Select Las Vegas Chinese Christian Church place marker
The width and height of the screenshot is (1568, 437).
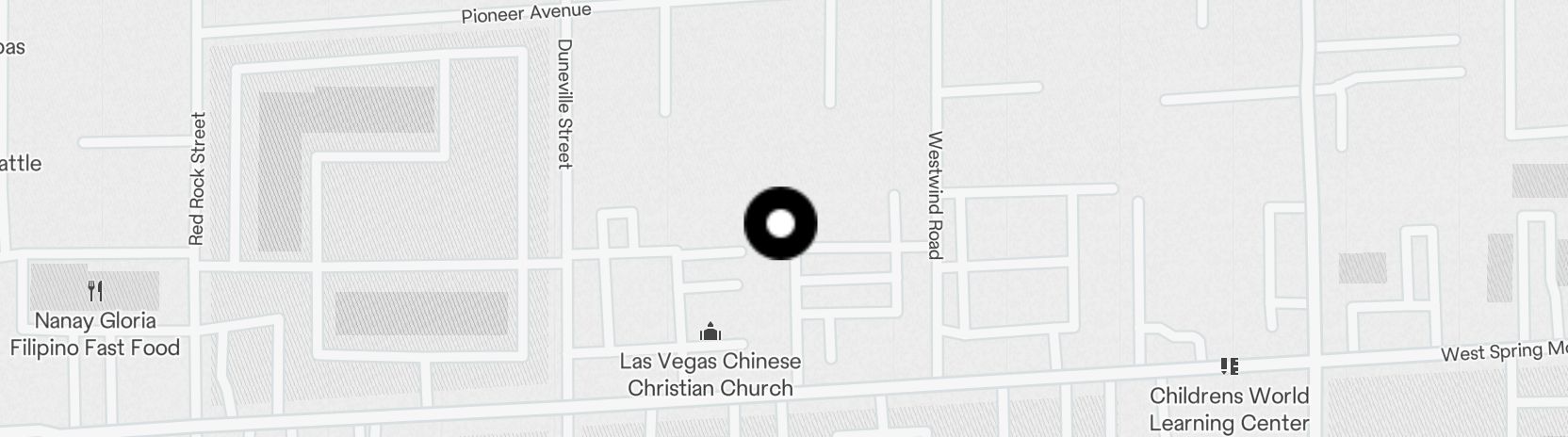pos(710,332)
